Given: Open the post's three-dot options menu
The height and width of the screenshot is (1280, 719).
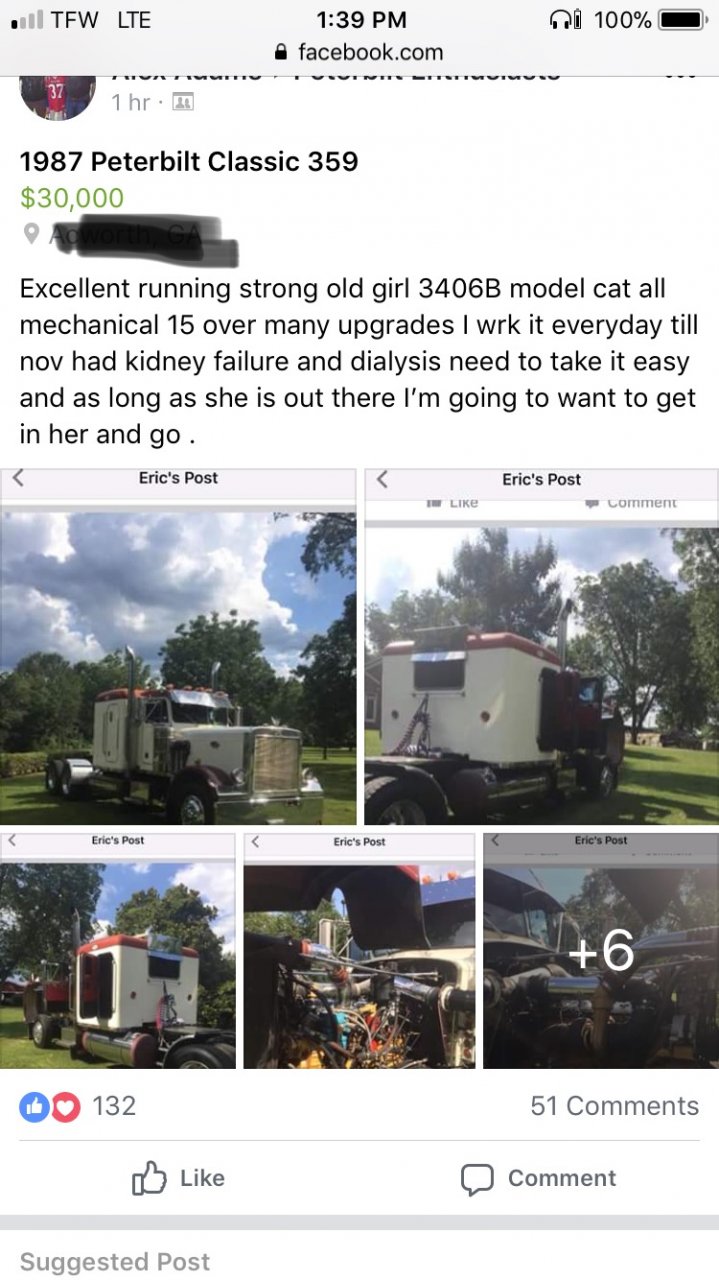Looking at the screenshot, I should pyautogui.click(x=680, y=76).
